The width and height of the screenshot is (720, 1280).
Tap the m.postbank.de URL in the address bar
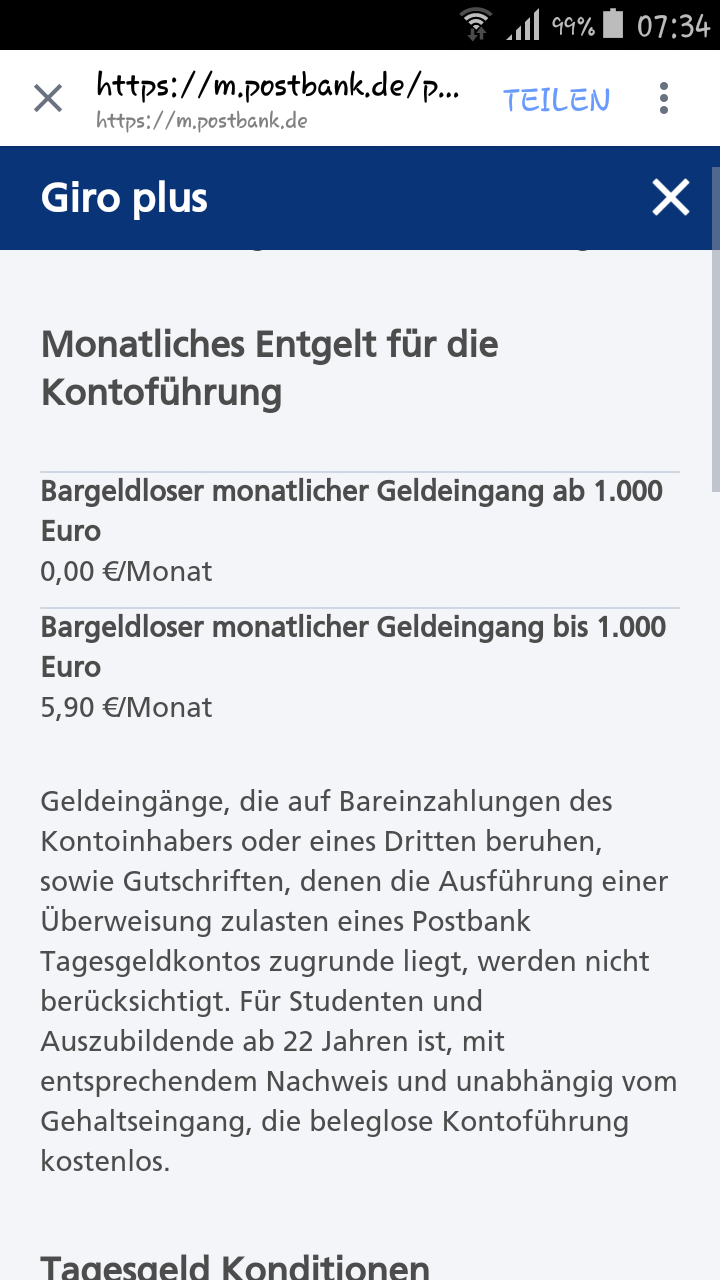coord(278,98)
